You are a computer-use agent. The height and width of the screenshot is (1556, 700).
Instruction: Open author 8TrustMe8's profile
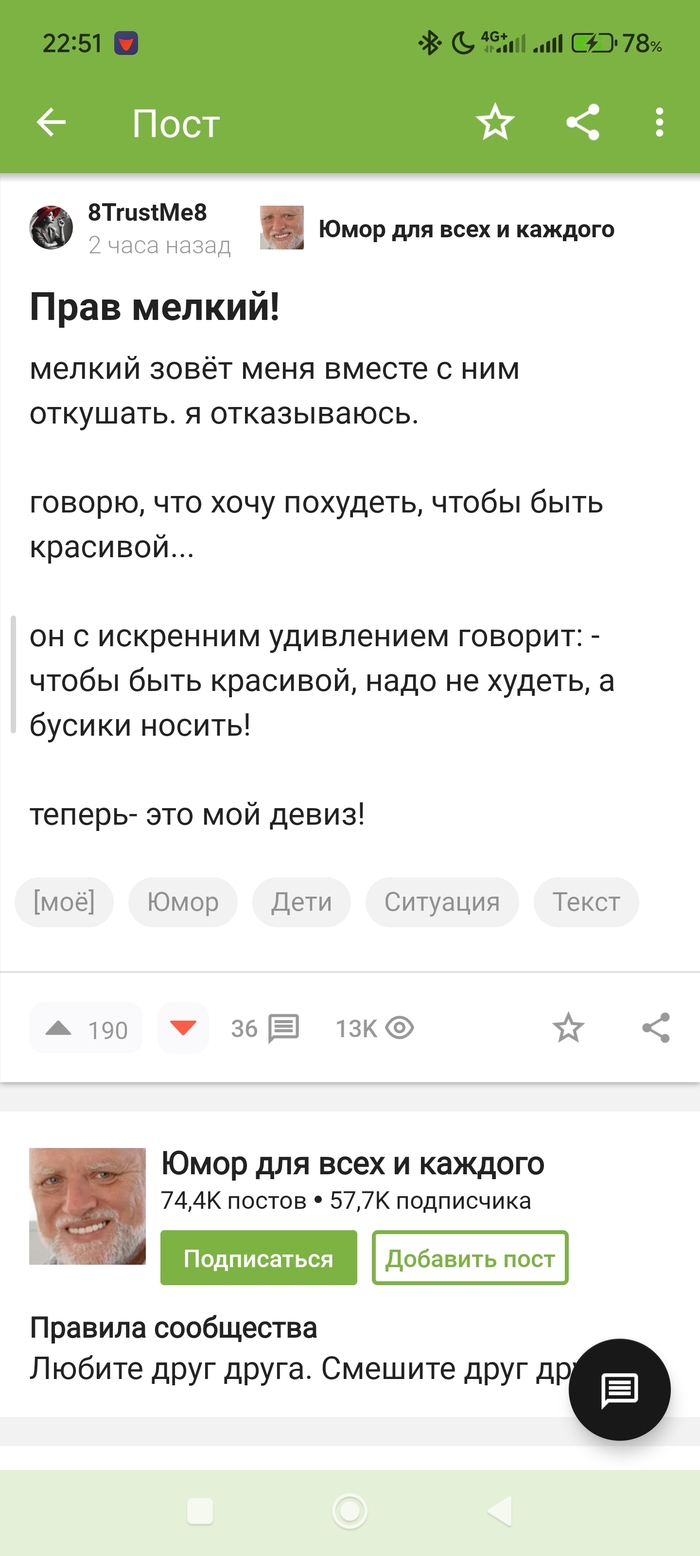tap(147, 213)
